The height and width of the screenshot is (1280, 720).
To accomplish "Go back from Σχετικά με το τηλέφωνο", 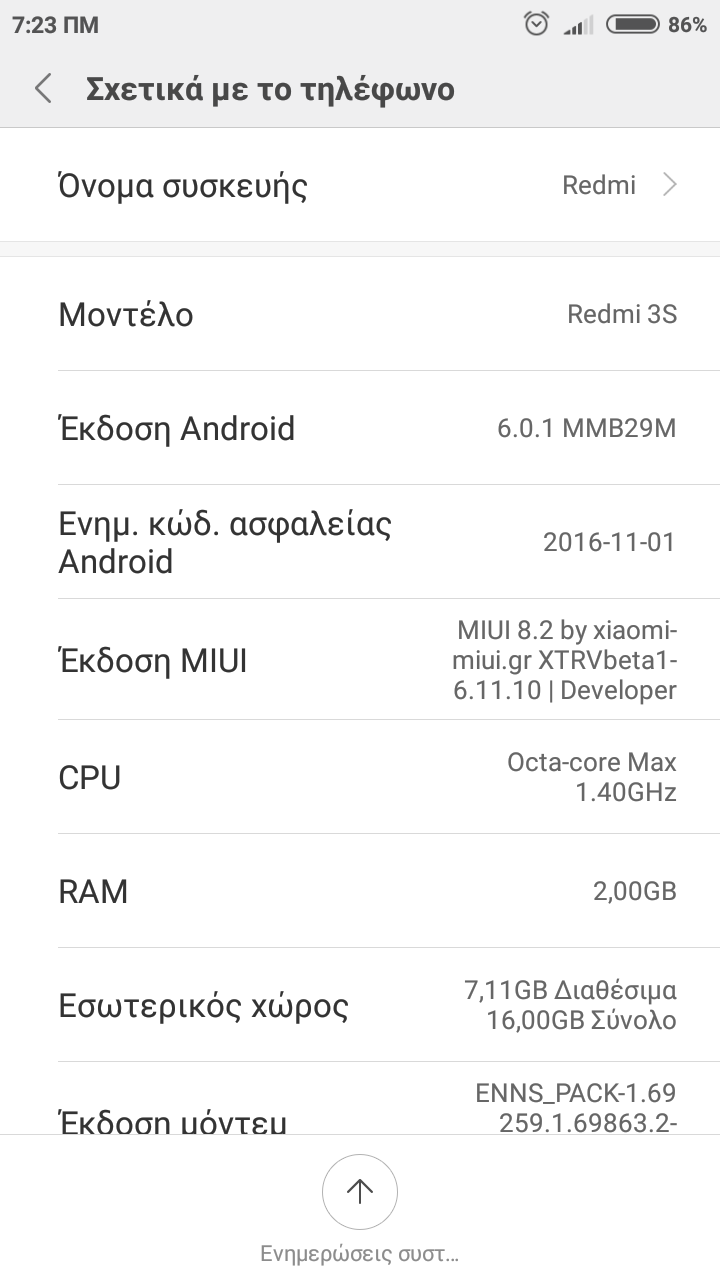I will tap(43, 89).
